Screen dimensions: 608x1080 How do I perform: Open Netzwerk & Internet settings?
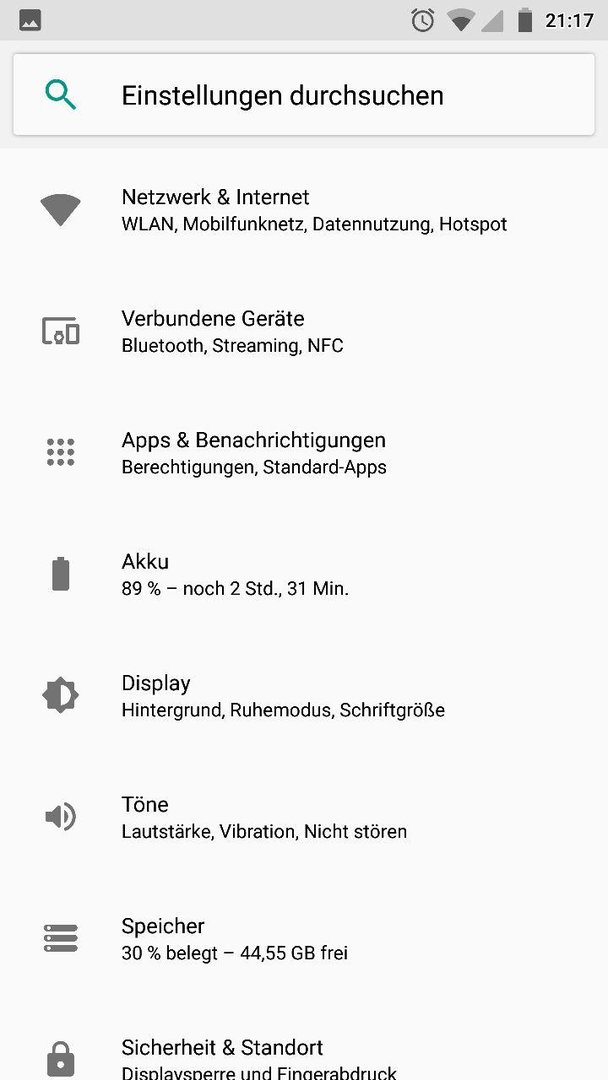coord(304,210)
